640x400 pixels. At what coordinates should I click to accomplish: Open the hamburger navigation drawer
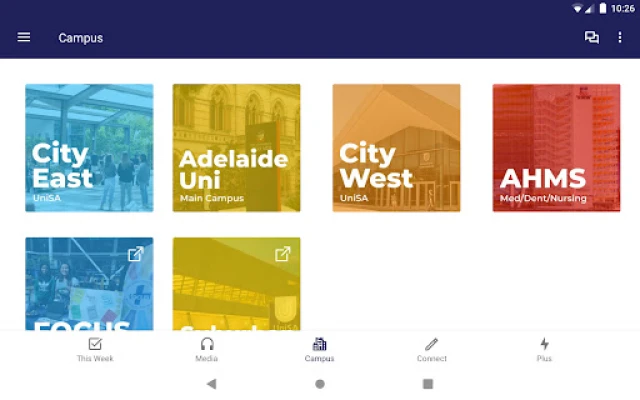tap(24, 38)
